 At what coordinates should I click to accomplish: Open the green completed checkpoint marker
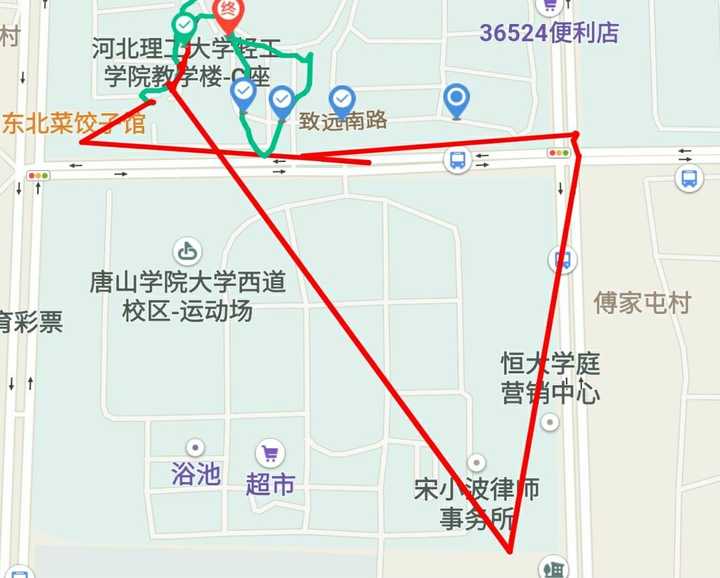pos(184,24)
